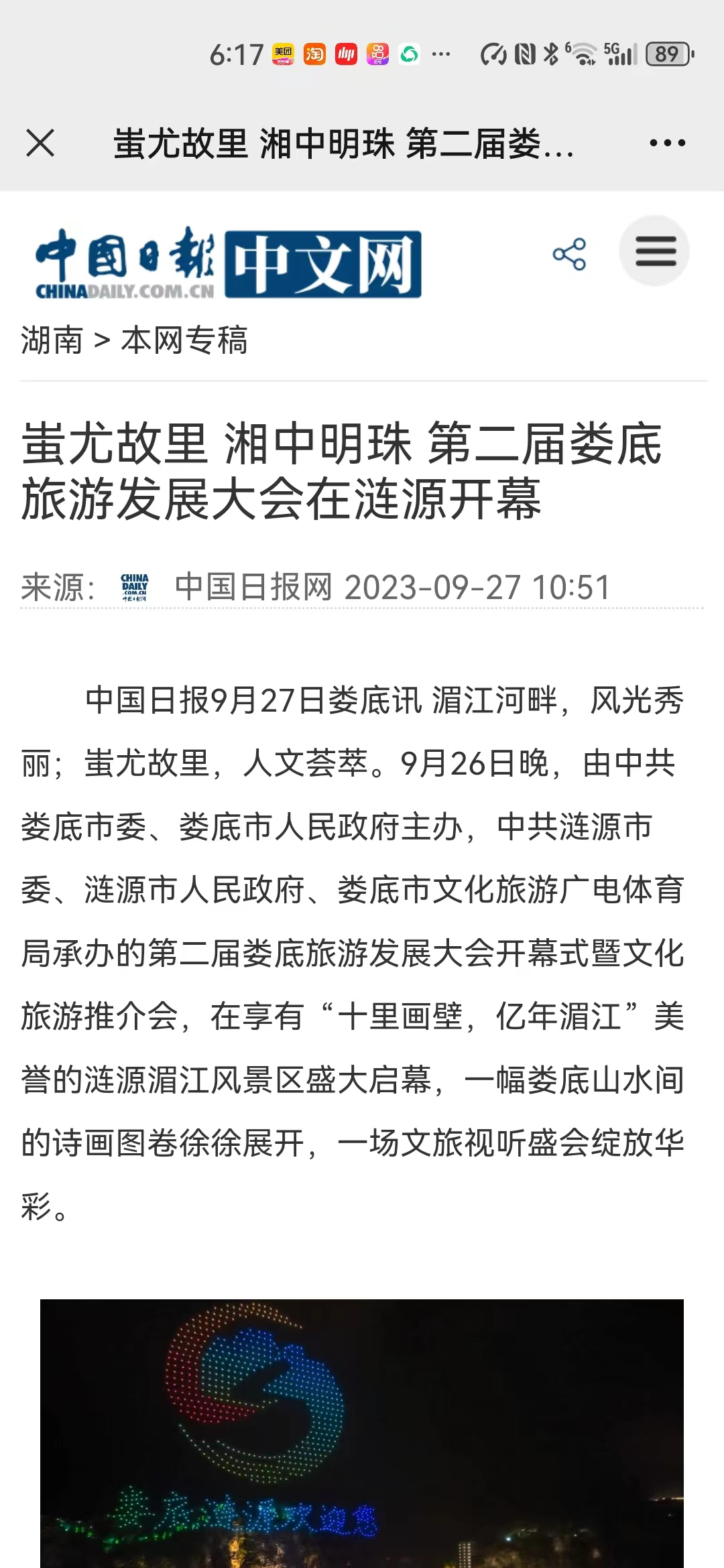The image size is (724, 1568).
Task: Close the article webview
Action: [x=40, y=143]
